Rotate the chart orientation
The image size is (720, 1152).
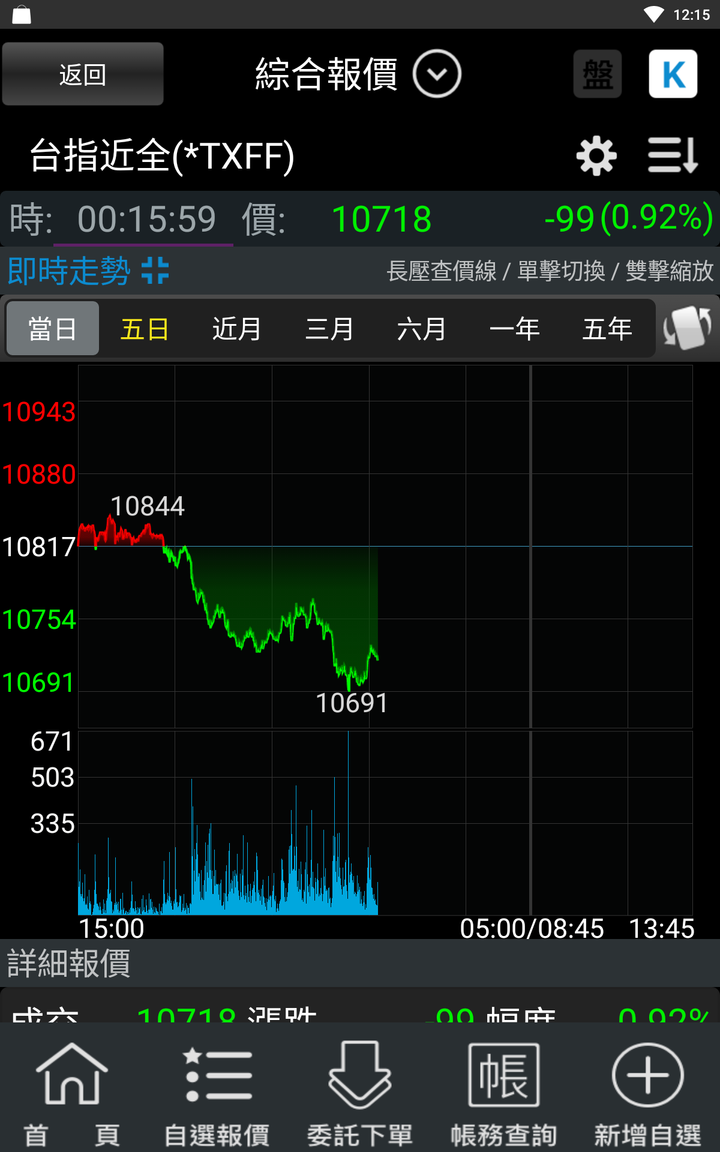pyautogui.click(x=688, y=328)
